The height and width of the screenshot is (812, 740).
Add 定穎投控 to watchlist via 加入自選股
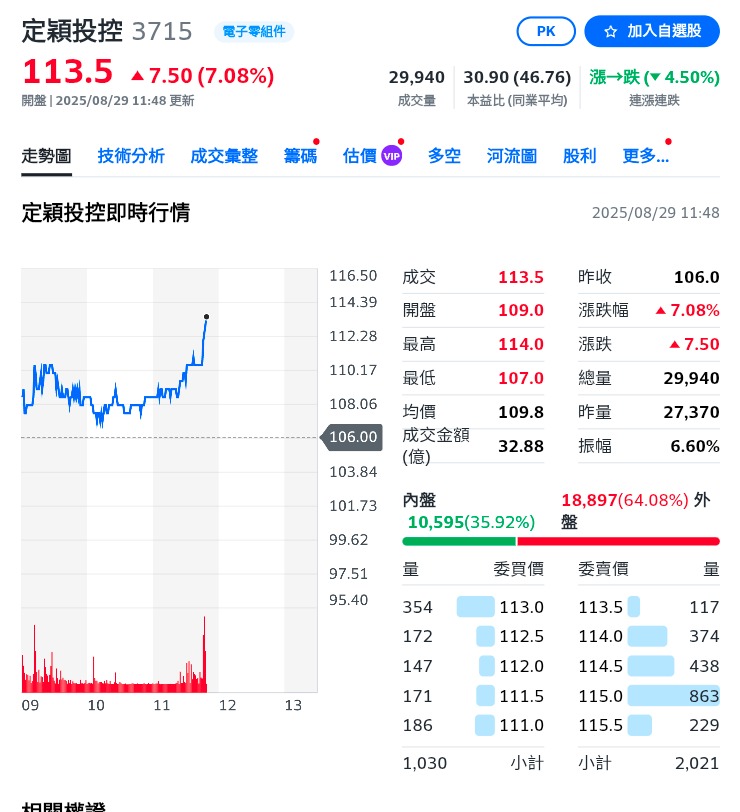coord(652,31)
